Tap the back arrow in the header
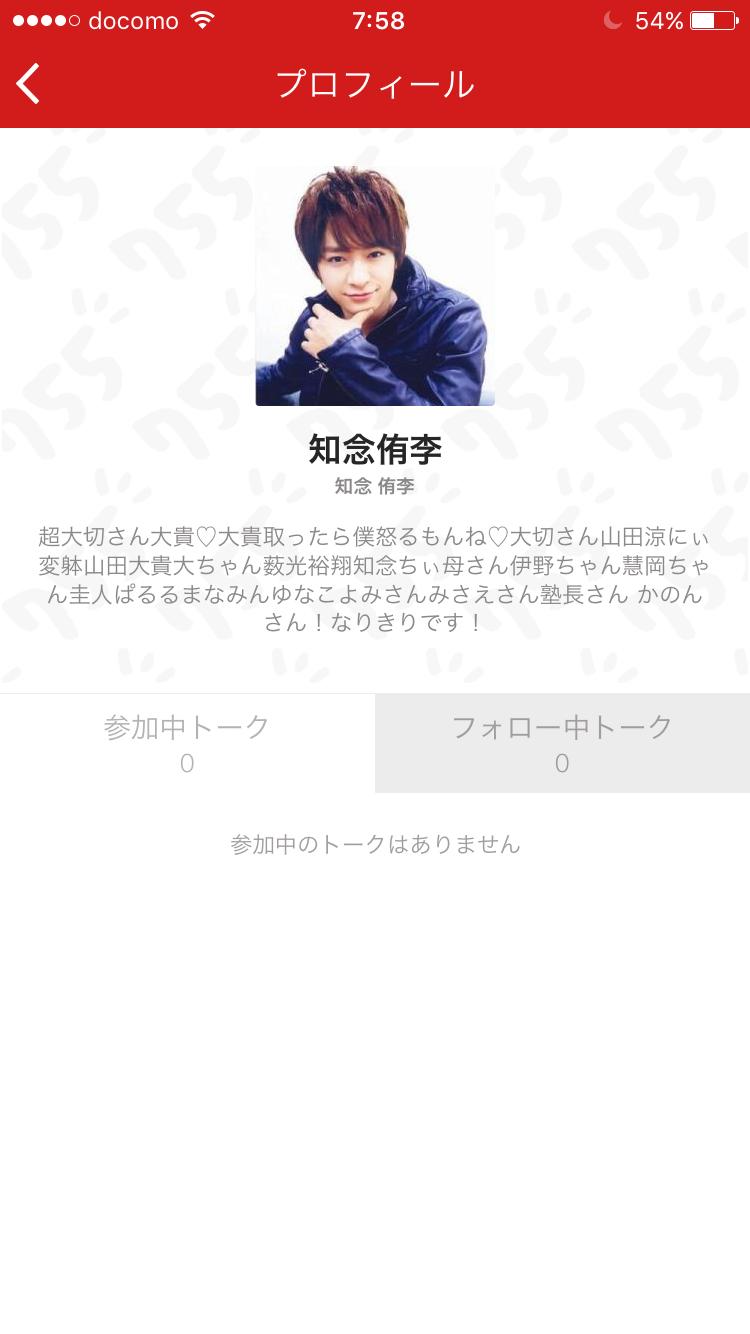 [27, 84]
